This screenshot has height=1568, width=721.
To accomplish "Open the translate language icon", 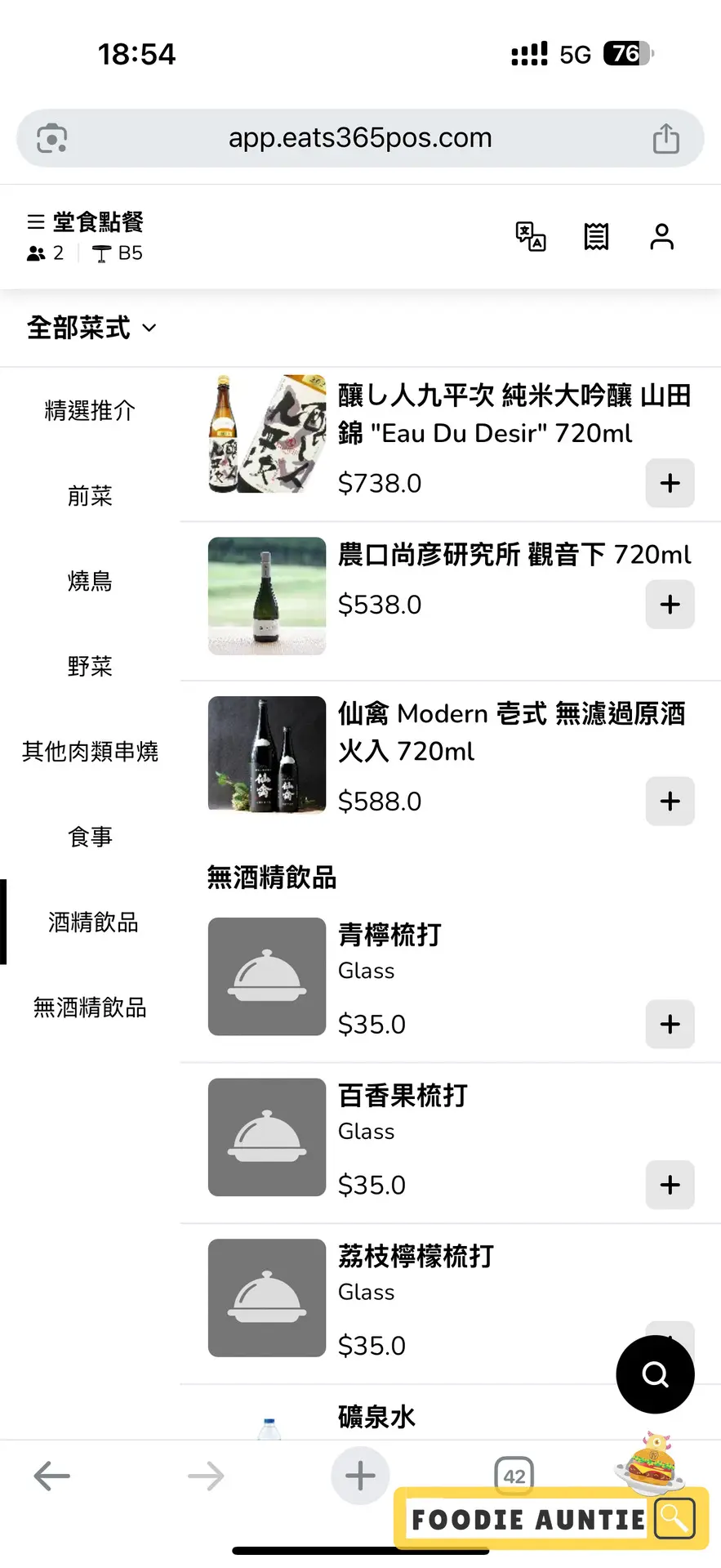I will click(530, 237).
